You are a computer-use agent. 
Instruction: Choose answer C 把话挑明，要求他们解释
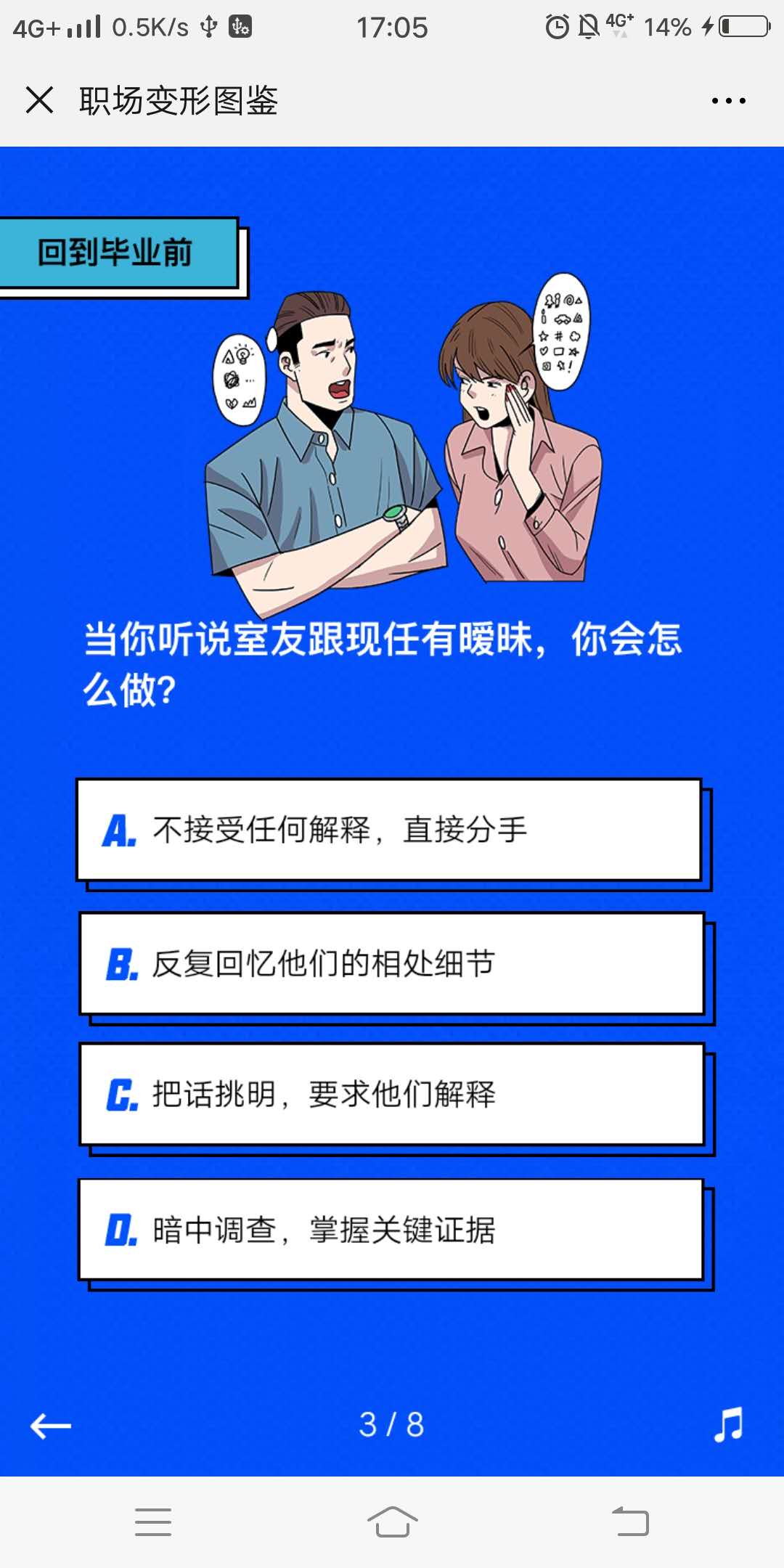click(x=392, y=1095)
